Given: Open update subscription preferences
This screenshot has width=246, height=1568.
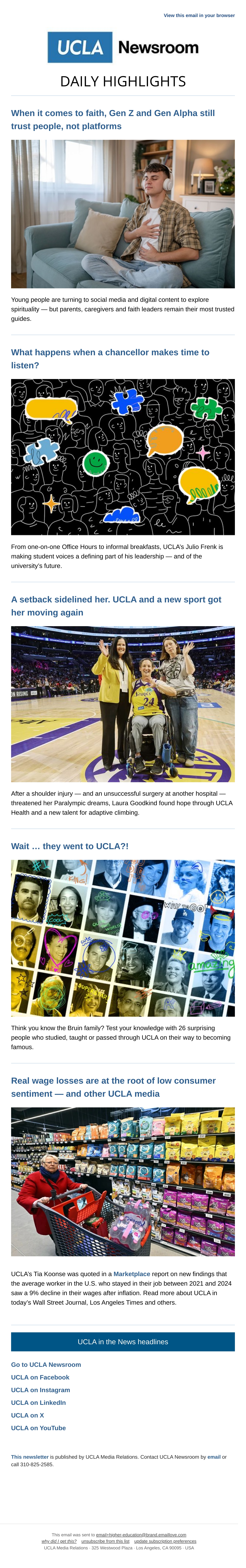Looking at the screenshot, I should pos(165,1541).
